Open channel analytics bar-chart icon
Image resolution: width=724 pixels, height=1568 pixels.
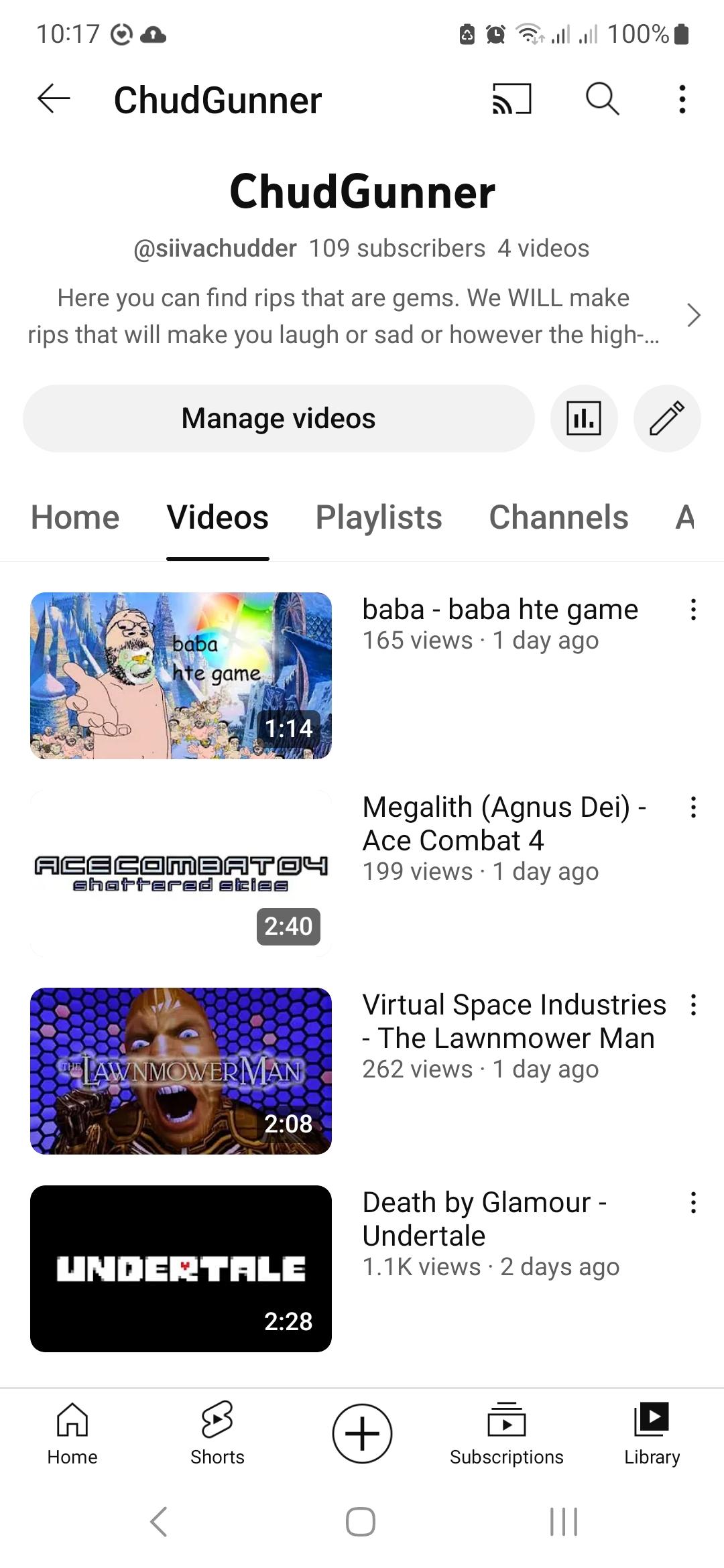click(583, 418)
